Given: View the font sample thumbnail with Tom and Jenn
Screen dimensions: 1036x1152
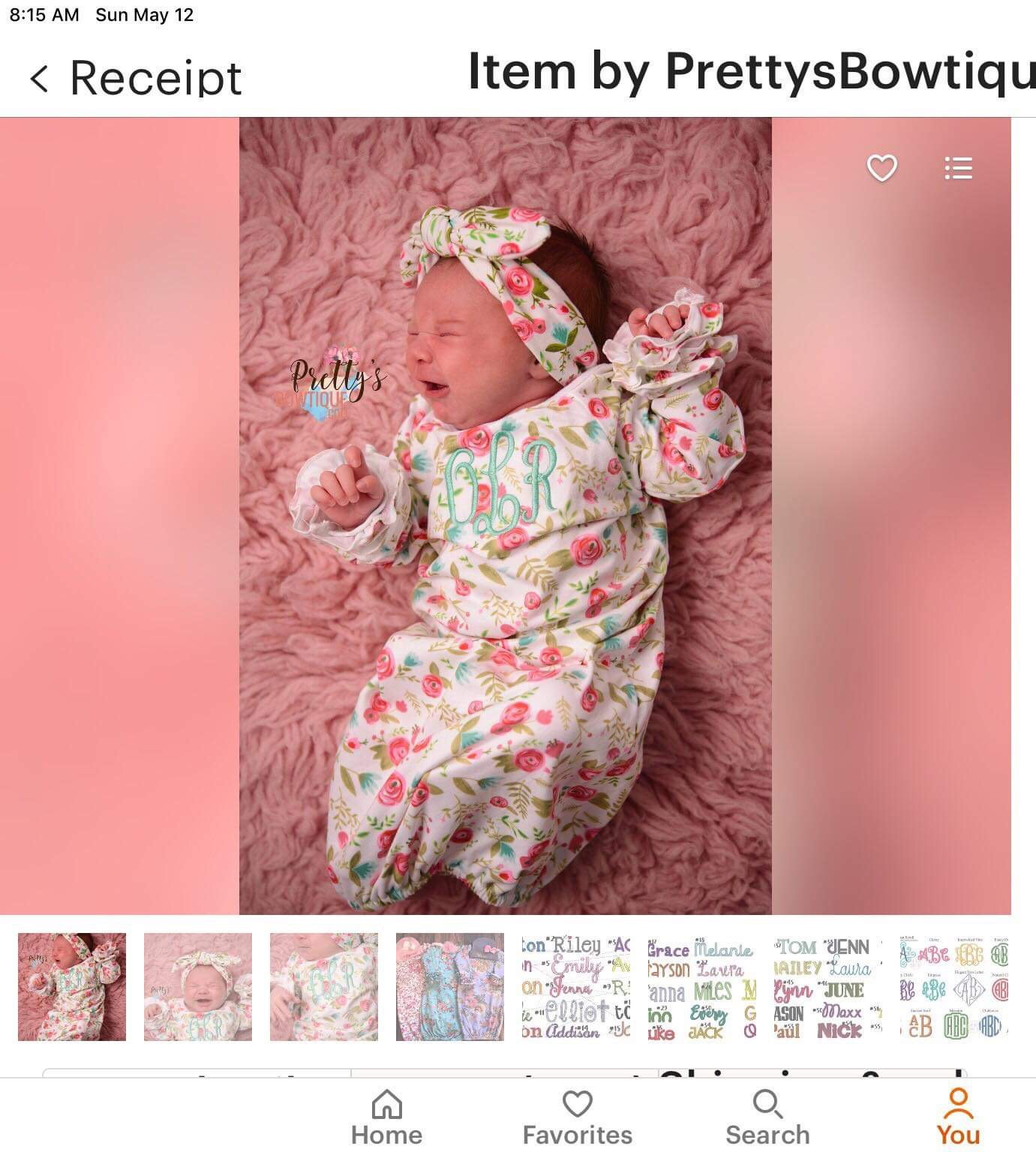Looking at the screenshot, I should pyautogui.click(x=828, y=986).
